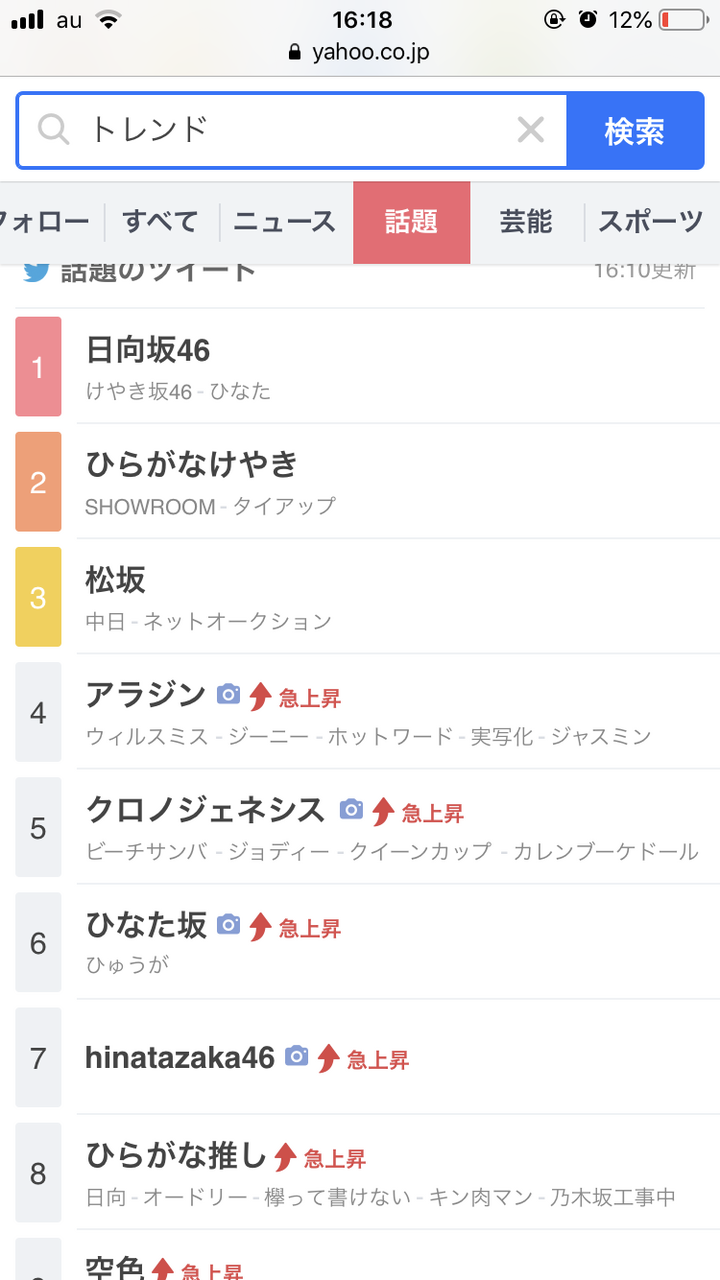Tap the search field containing トレンド
The width and height of the screenshot is (720, 1280).
pyautogui.click(x=292, y=130)
